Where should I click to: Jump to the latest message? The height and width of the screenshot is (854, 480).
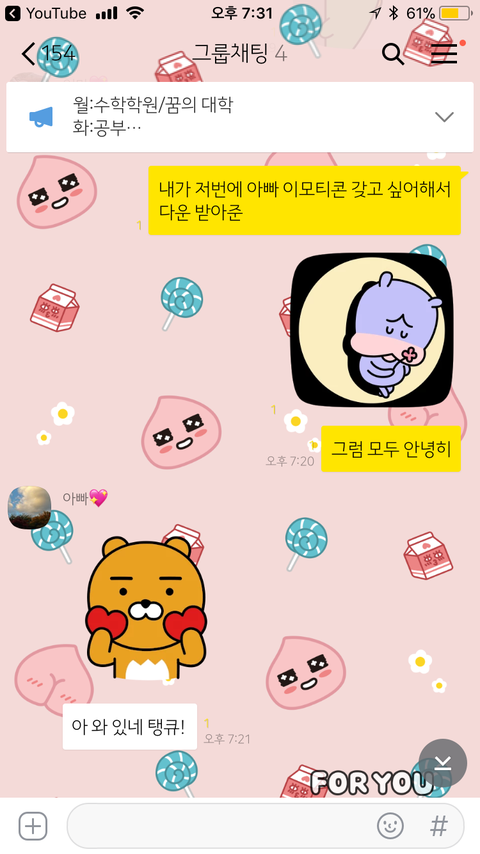click(x=442, y=762)
